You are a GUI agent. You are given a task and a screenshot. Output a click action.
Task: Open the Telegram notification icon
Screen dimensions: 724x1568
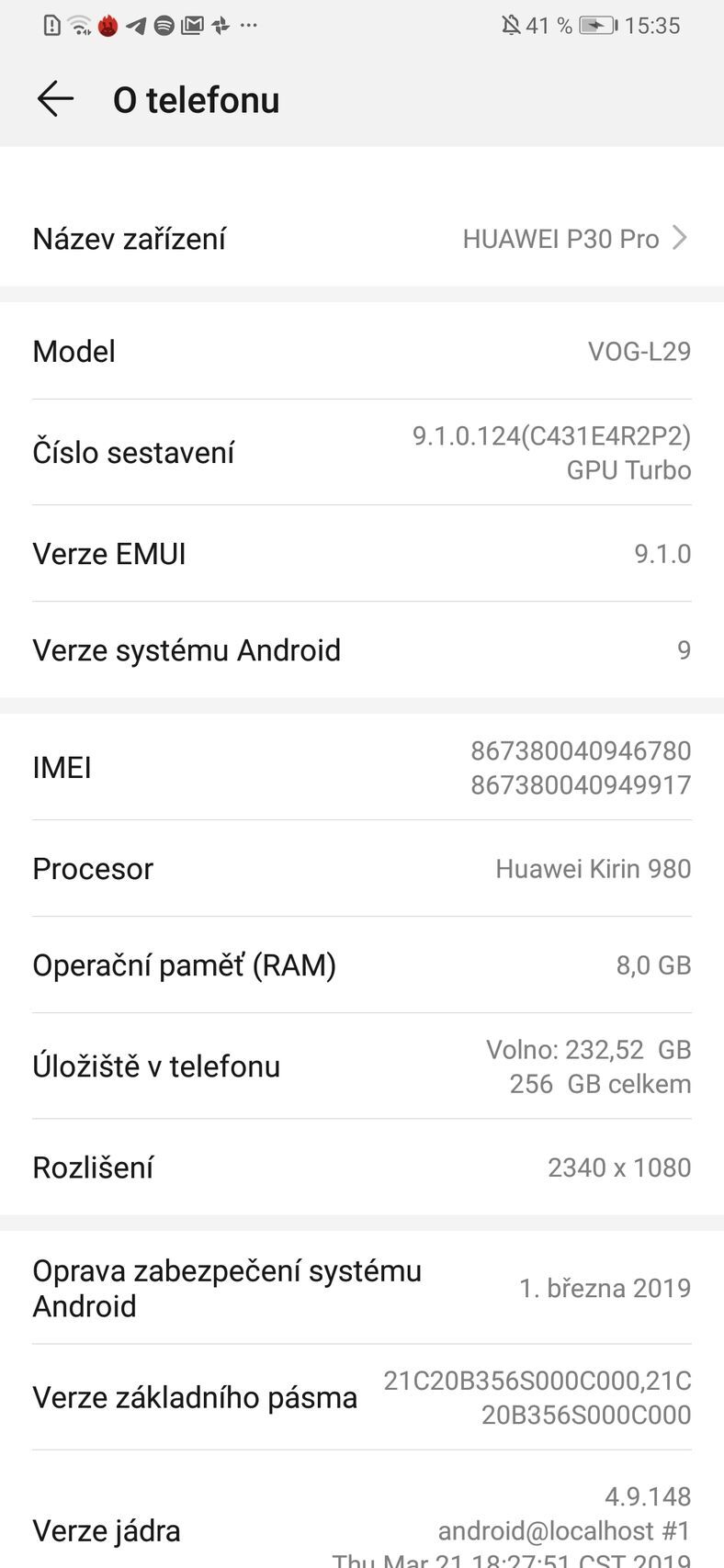136,26
